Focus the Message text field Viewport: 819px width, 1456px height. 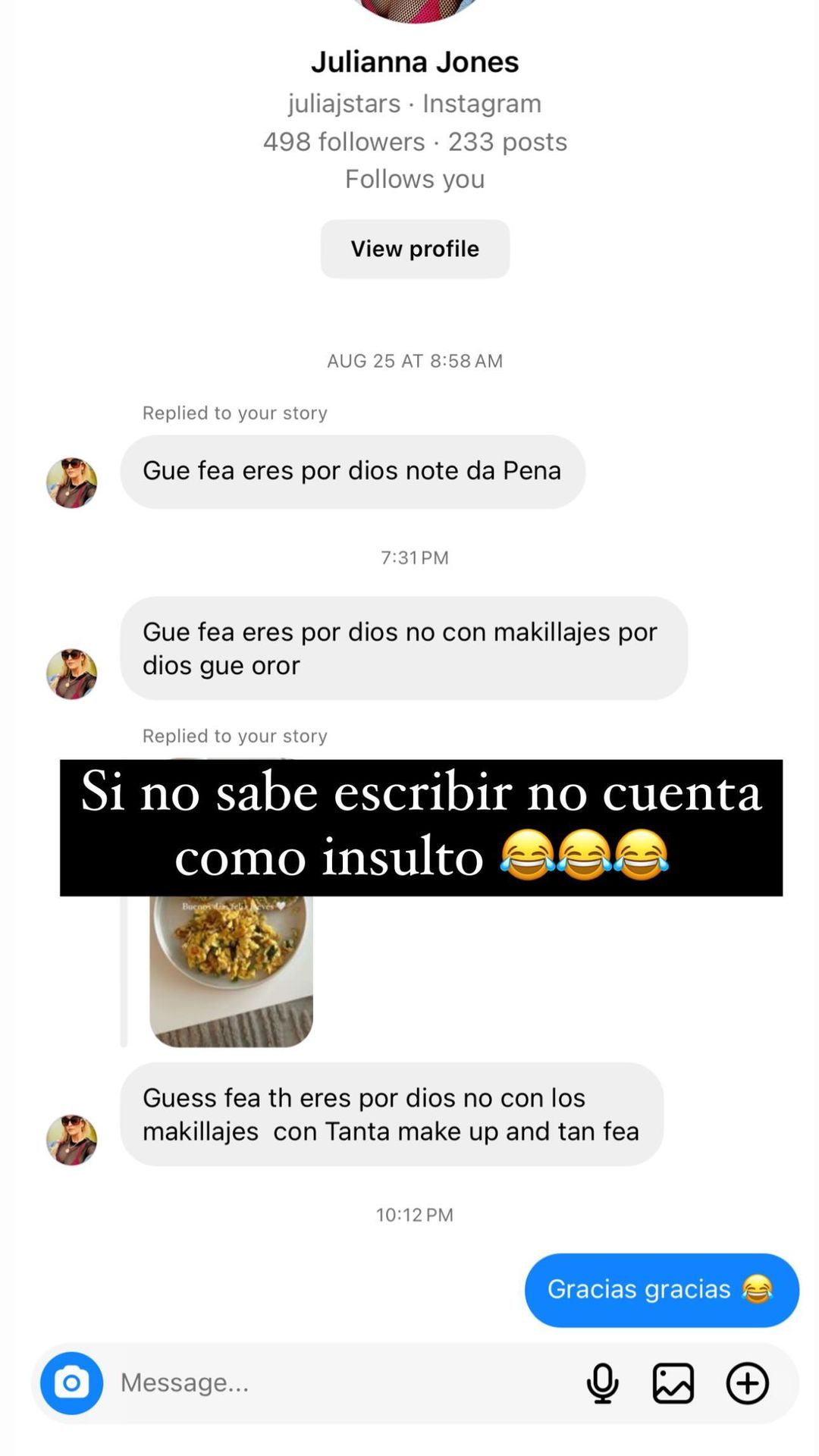pyautogui.click(x=341, y=1382)
